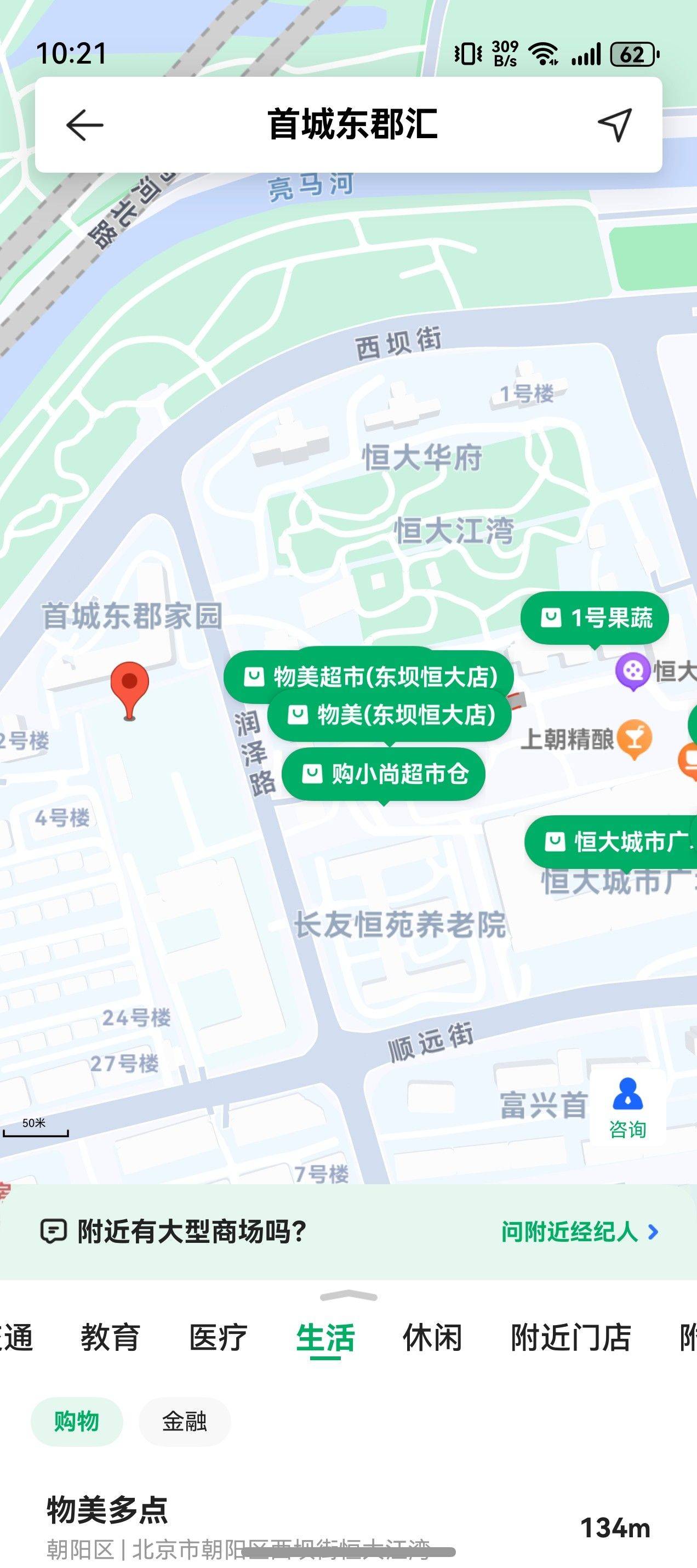Image resolution: width=697 pixels, height=1568 pixels.
Task: Switch to the 教育 tab
Action: [x=110, y=1338]
